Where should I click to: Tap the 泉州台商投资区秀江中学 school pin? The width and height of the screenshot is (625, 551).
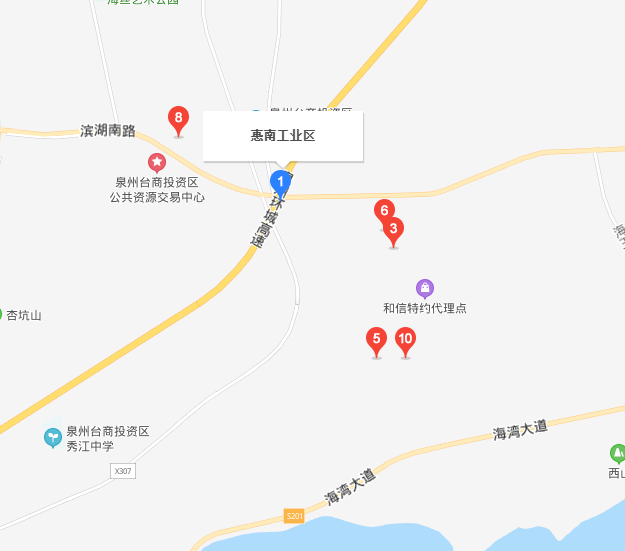coord(53,437)
